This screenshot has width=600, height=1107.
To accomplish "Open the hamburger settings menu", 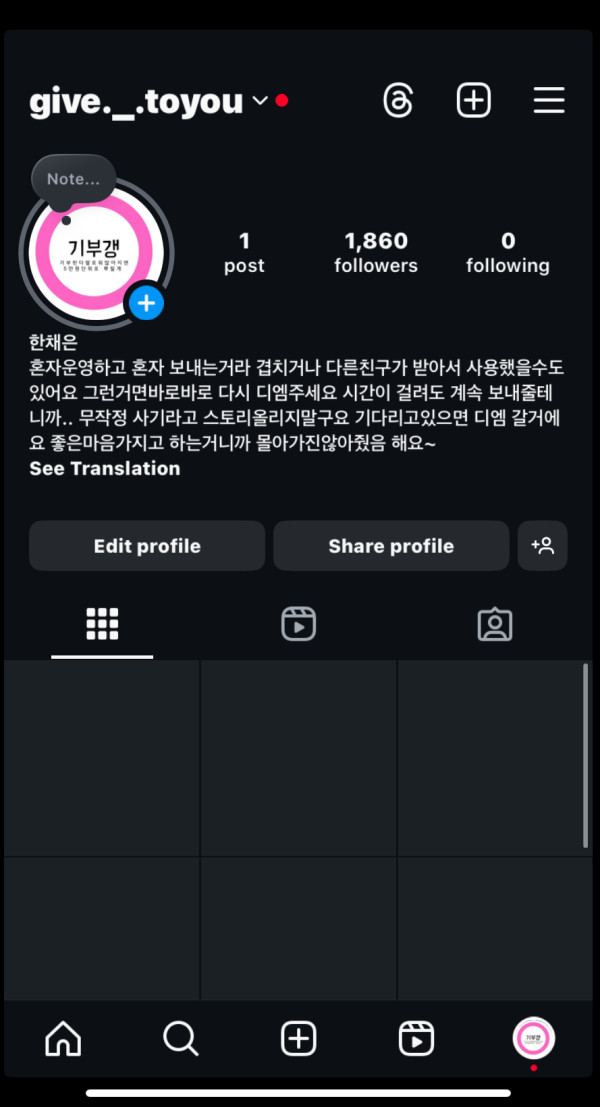I will click(548, 100).
